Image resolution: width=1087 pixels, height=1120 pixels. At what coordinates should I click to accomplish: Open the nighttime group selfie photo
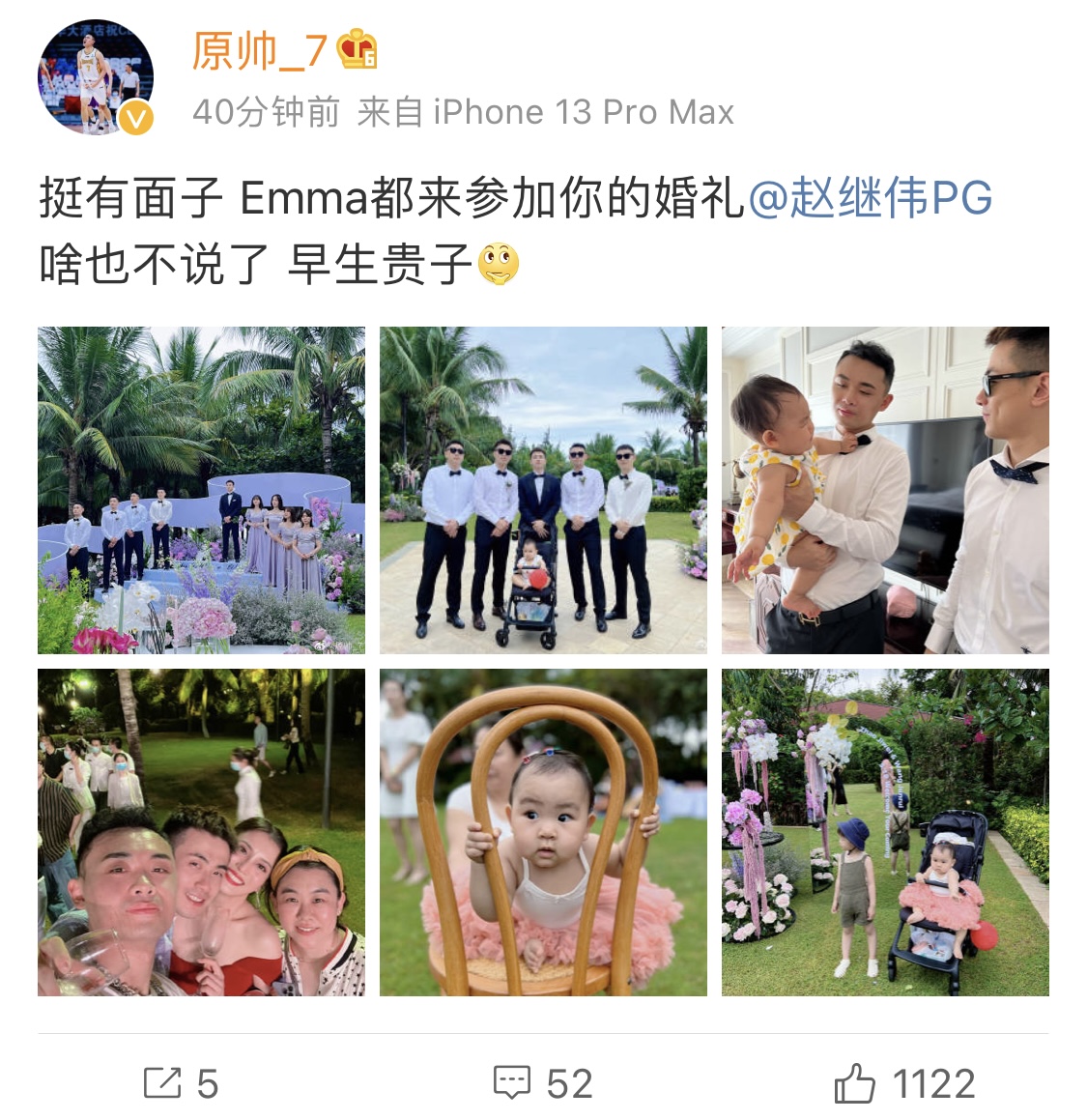pos(201,832)
